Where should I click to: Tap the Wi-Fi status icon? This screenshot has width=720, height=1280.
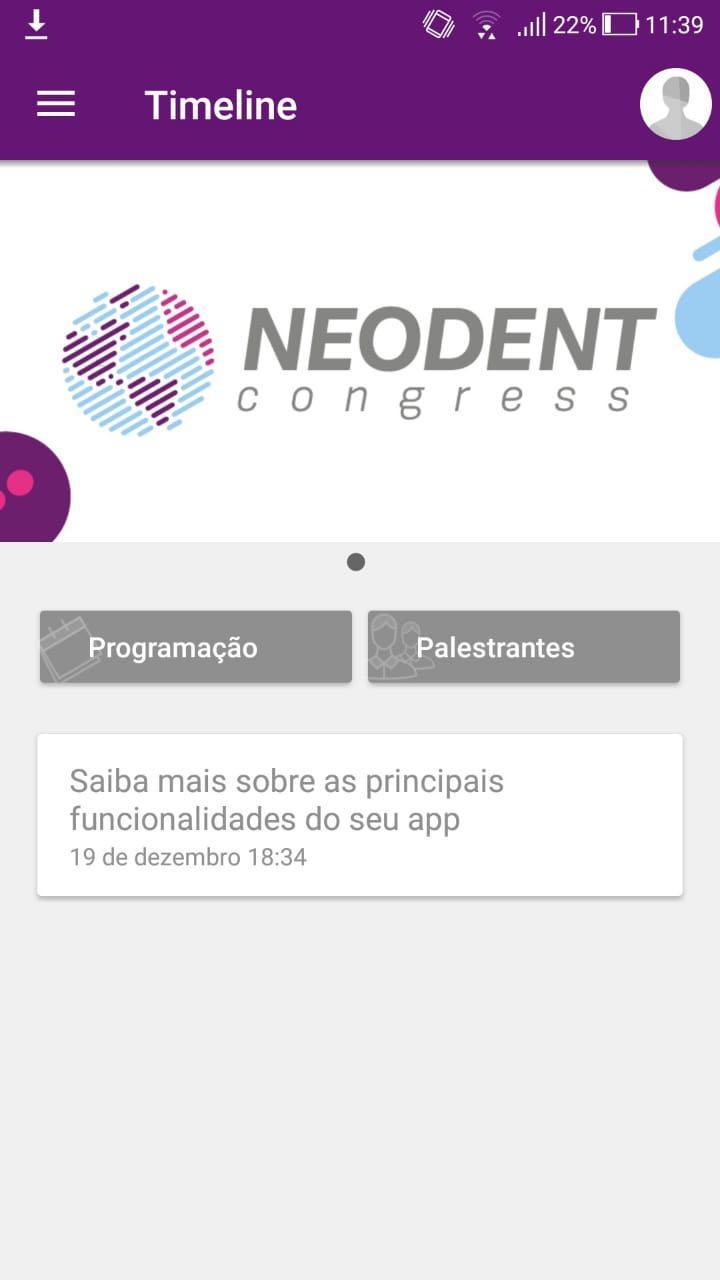point(484,23)
